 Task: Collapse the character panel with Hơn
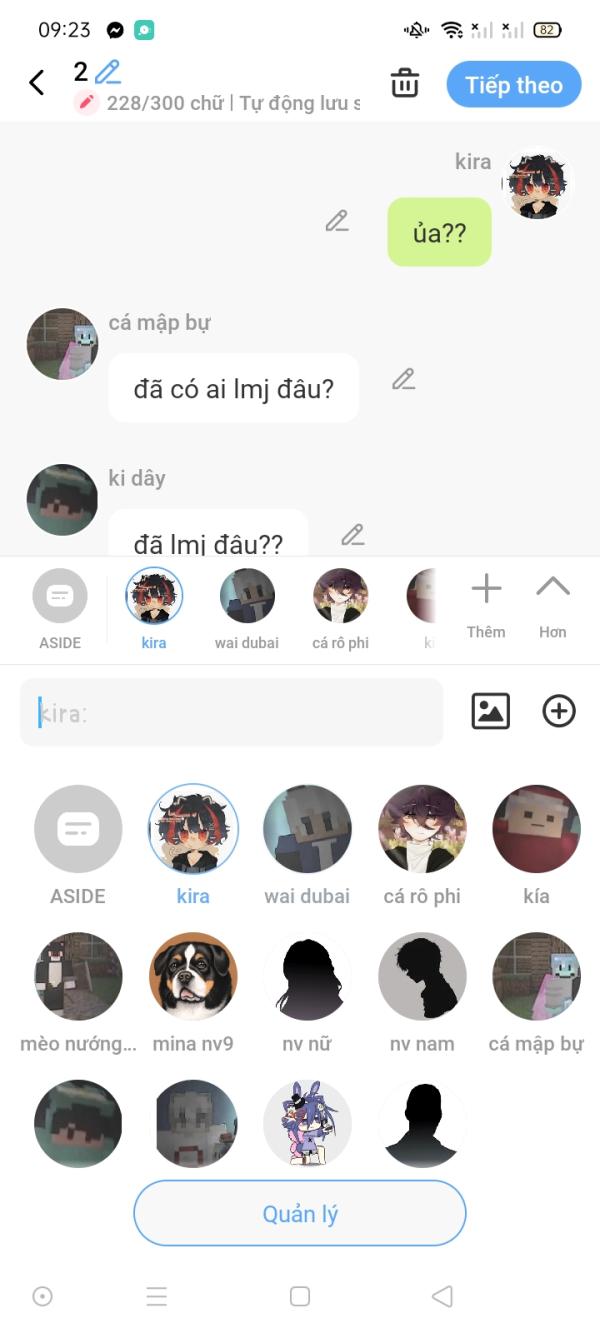point(552,605)
